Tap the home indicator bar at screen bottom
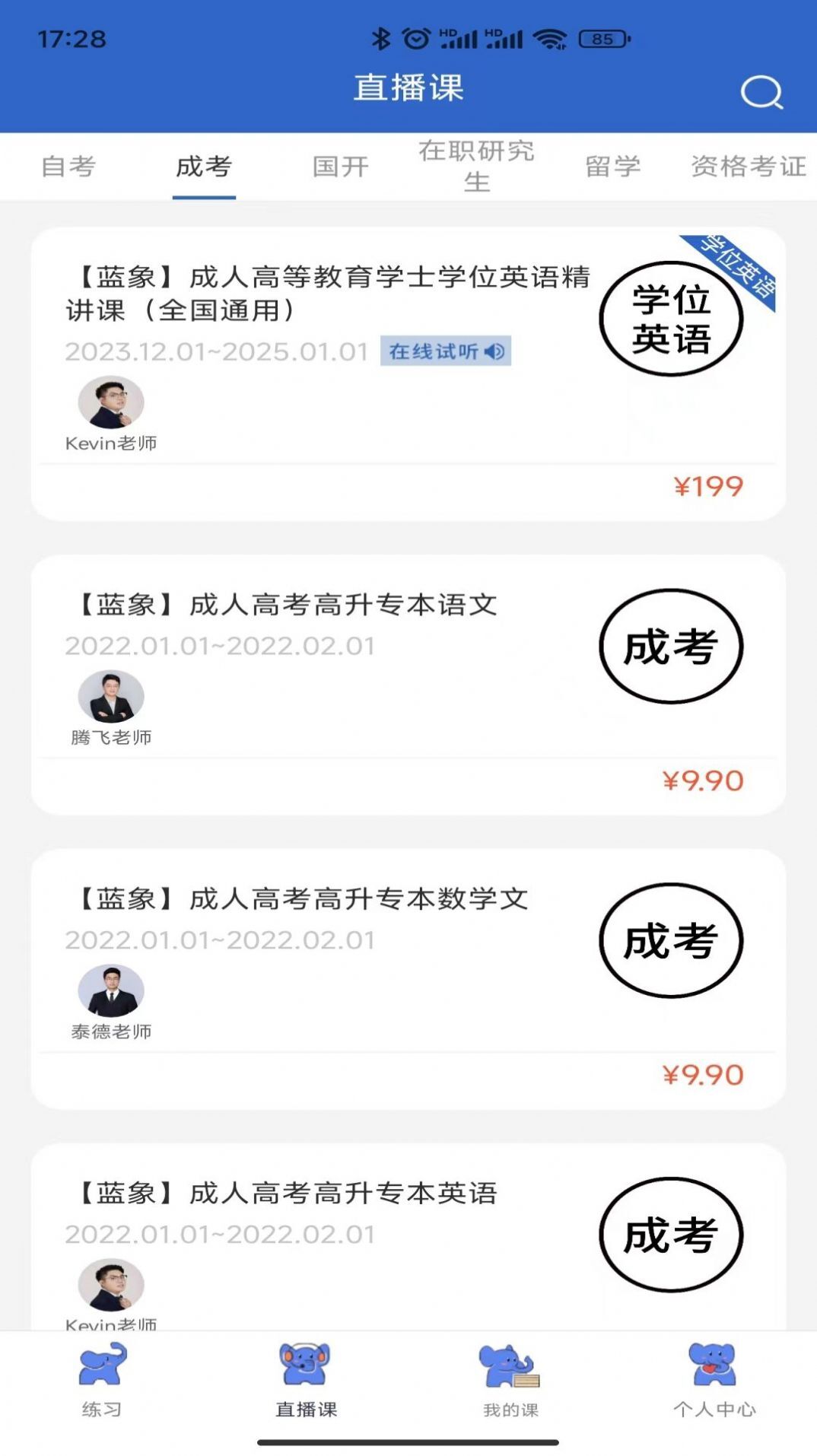Screen dimensions: 817x1456 click(408, 1443)
